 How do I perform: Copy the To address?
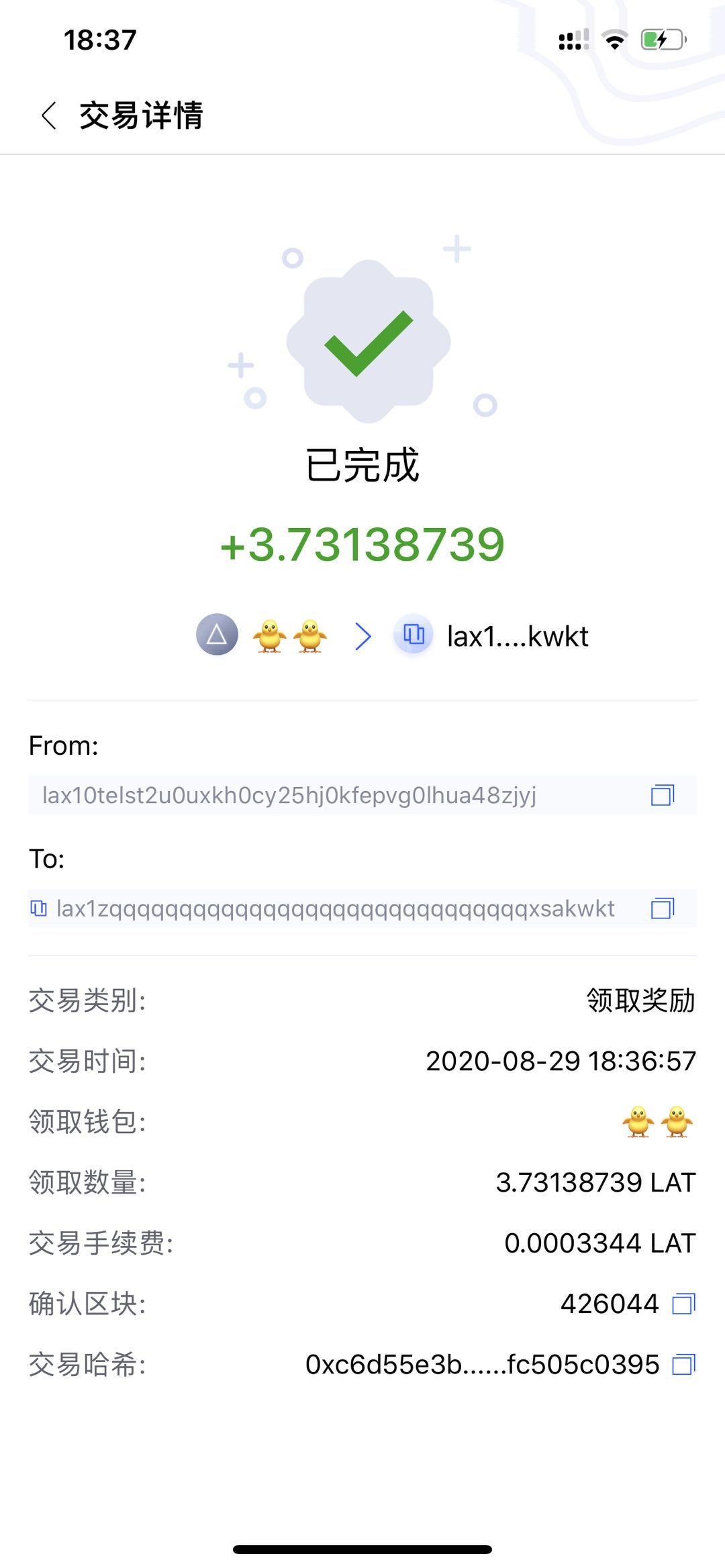coord(663,908)
